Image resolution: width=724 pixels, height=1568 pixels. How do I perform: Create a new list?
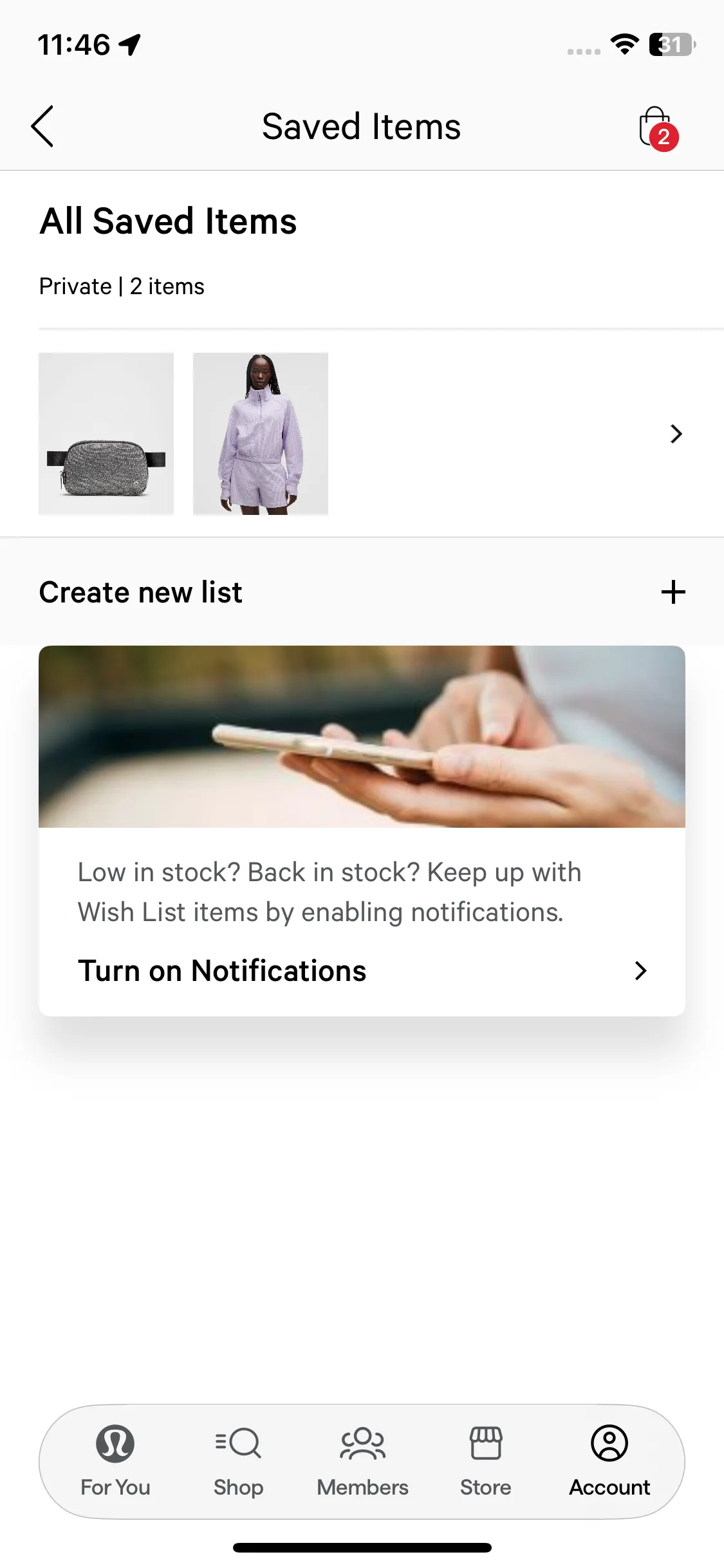[x=673, y=592]
